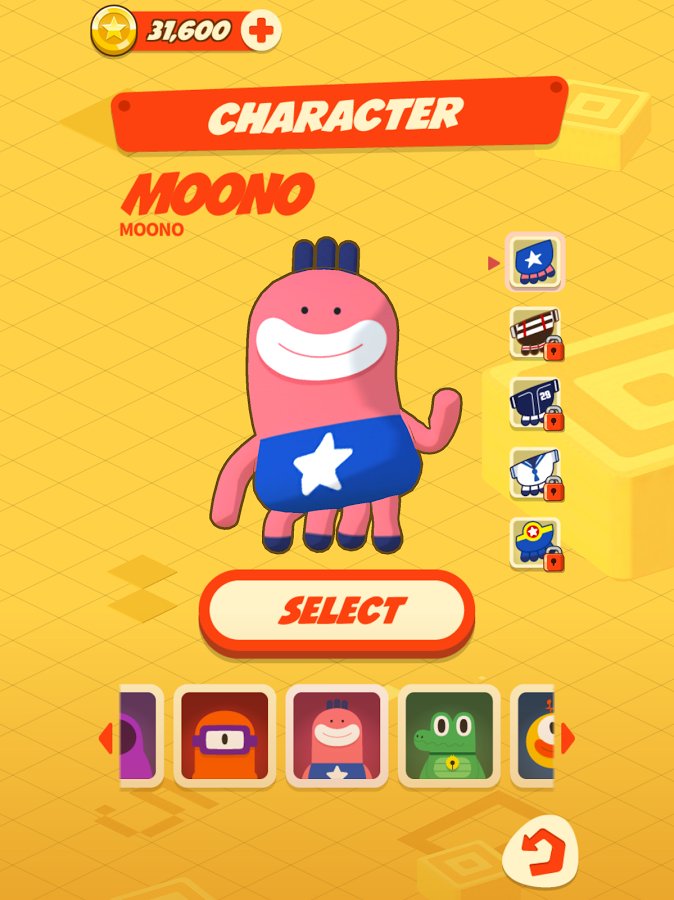Show more characters with right arrow
Image resolution: width=674 pixels, height=900 pixels.
tap(568, 739)
